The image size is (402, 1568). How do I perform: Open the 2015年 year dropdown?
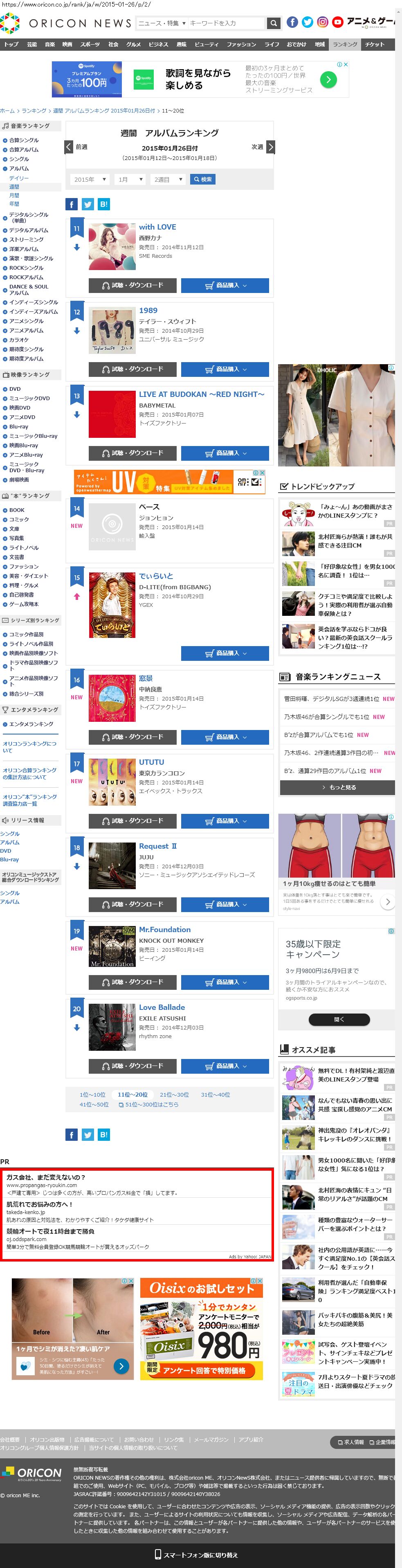click(90, 180)
